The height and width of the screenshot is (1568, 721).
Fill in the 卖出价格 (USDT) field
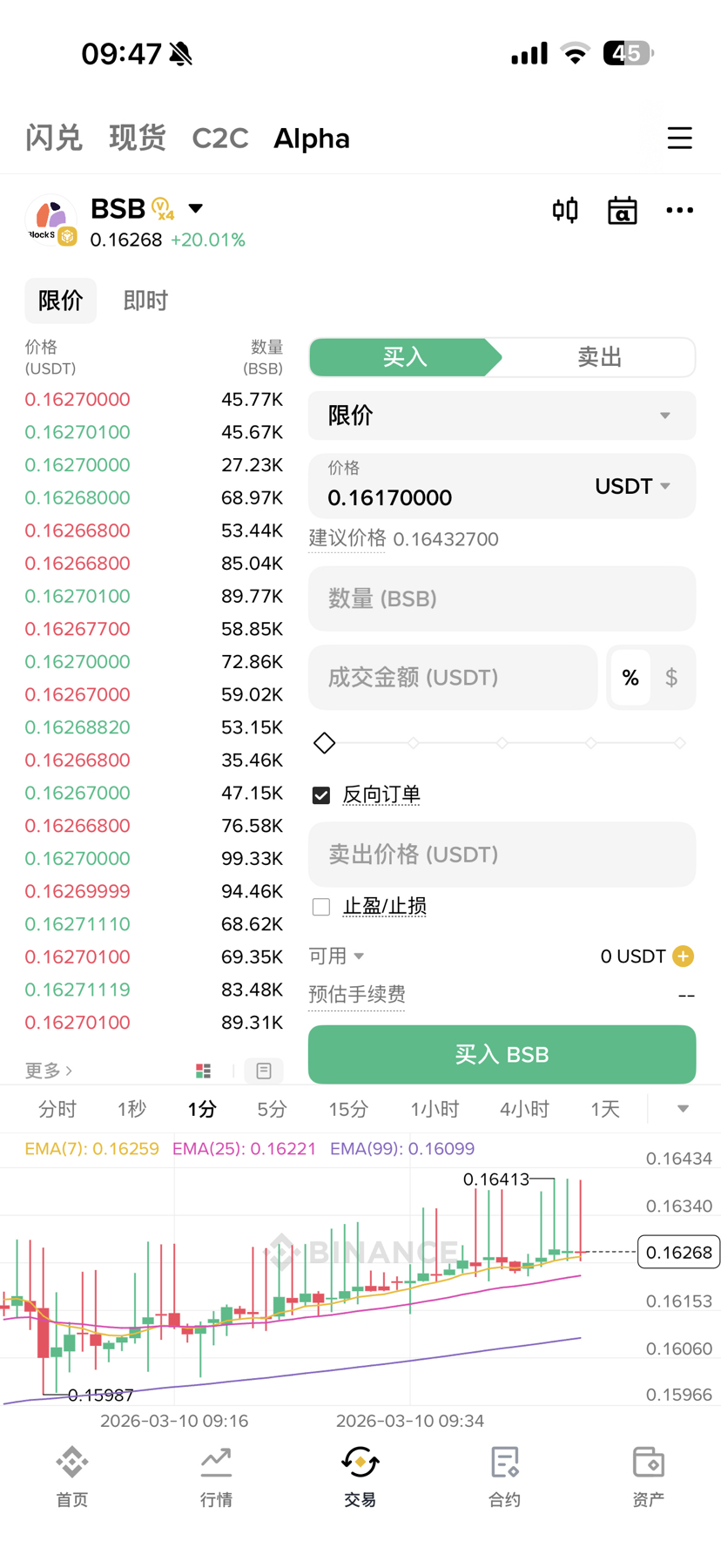(x=502, y=855)
